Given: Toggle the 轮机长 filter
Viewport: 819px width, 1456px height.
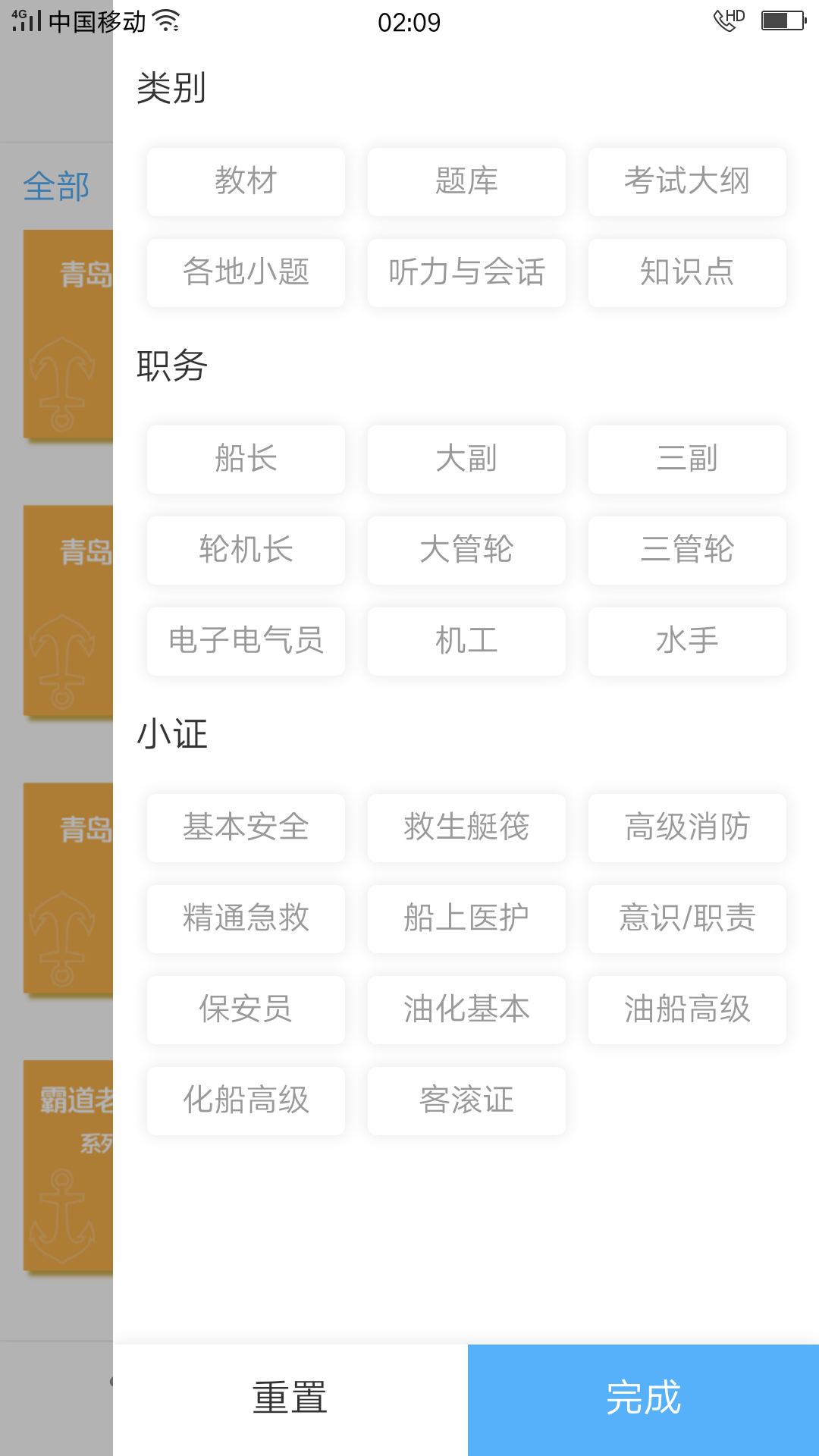Looking at the screenshot, I should click(245, 551).
